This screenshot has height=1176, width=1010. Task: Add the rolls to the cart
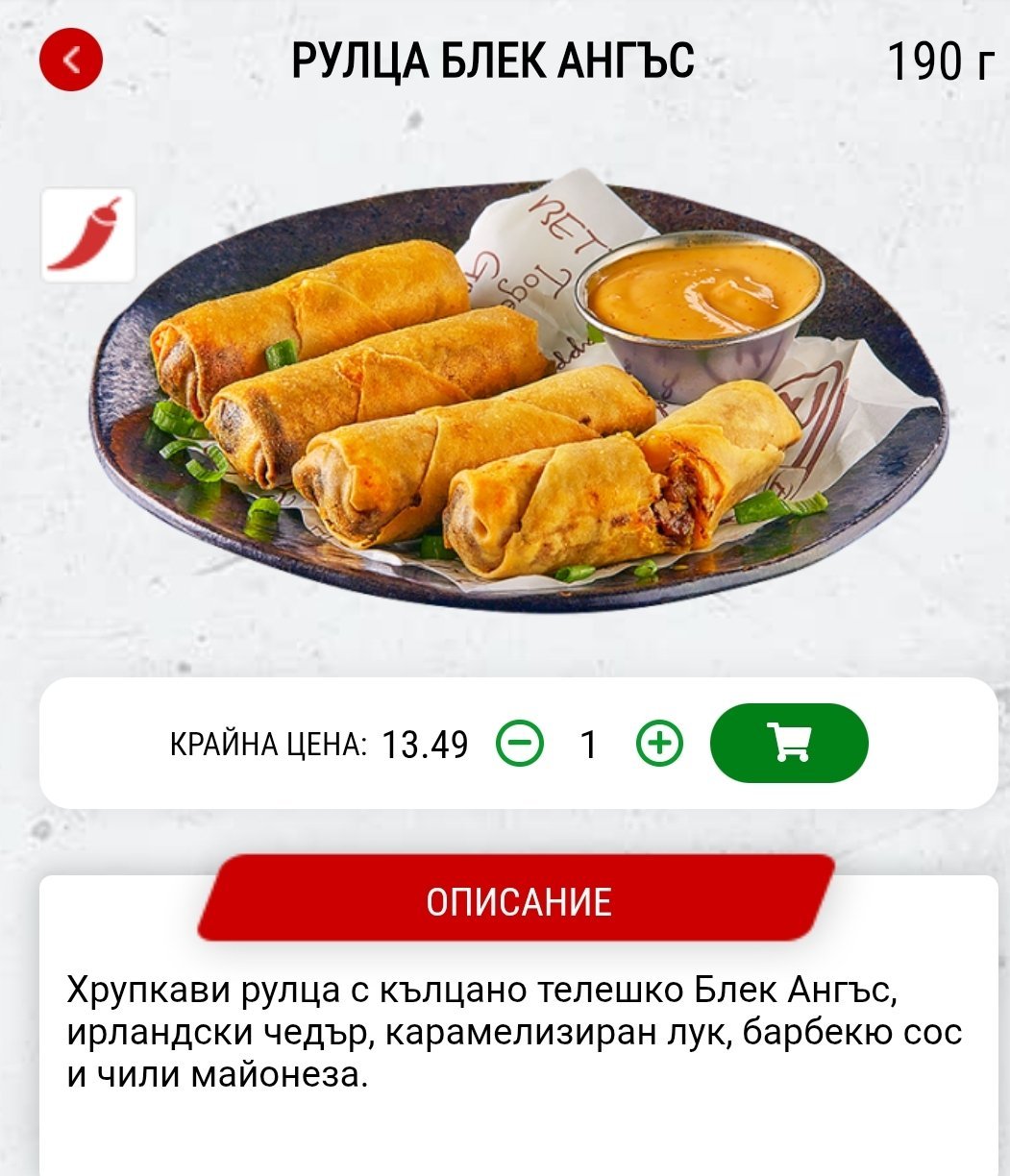(x=789, y=744)
